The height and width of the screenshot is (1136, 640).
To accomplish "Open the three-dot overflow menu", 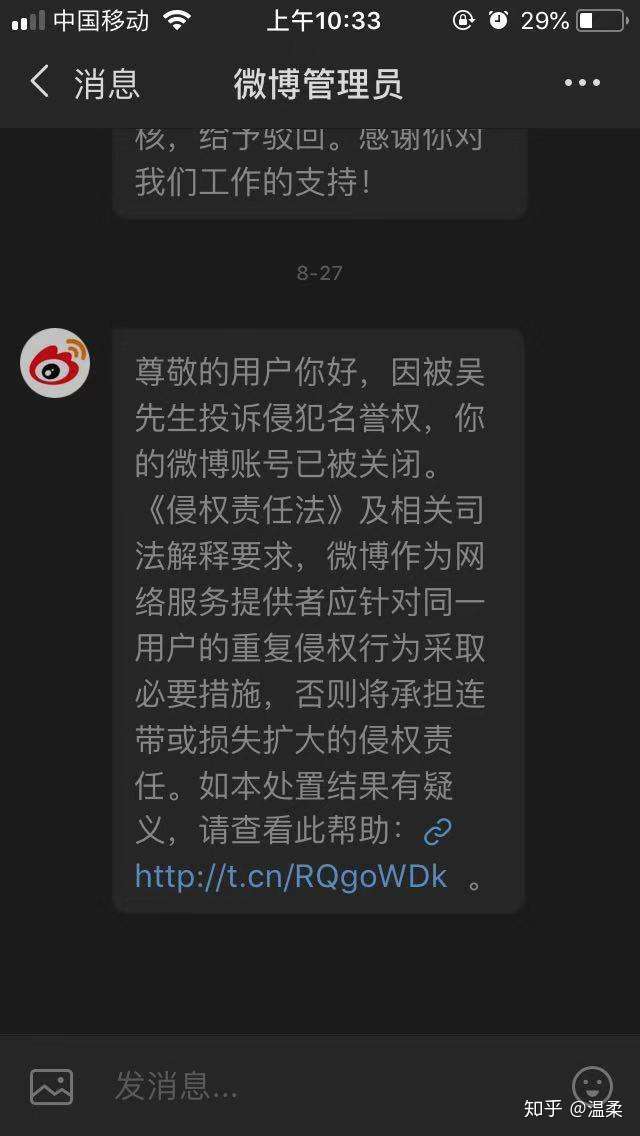I will click(582, 83).
